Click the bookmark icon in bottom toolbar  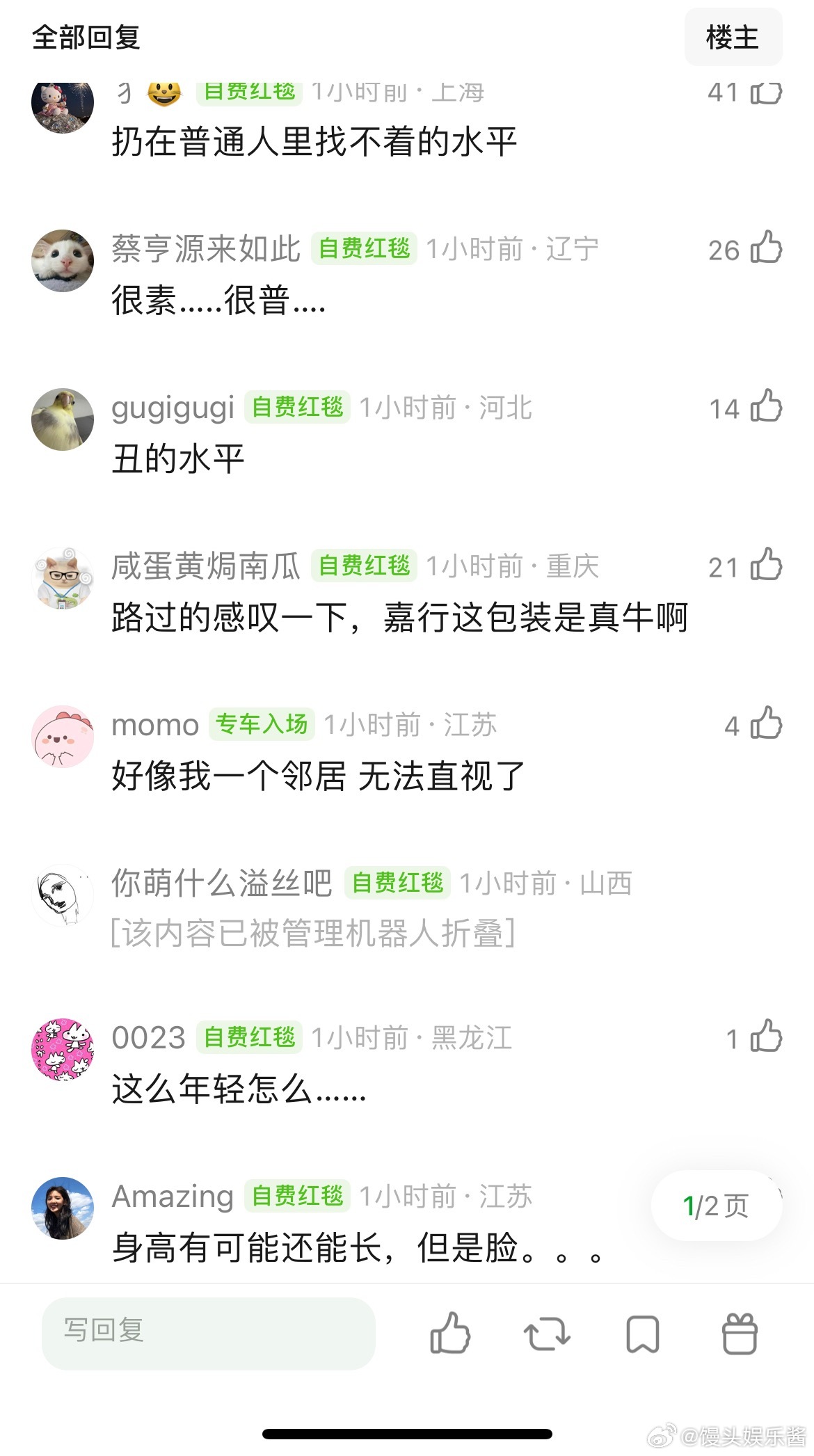[641, 1332]
